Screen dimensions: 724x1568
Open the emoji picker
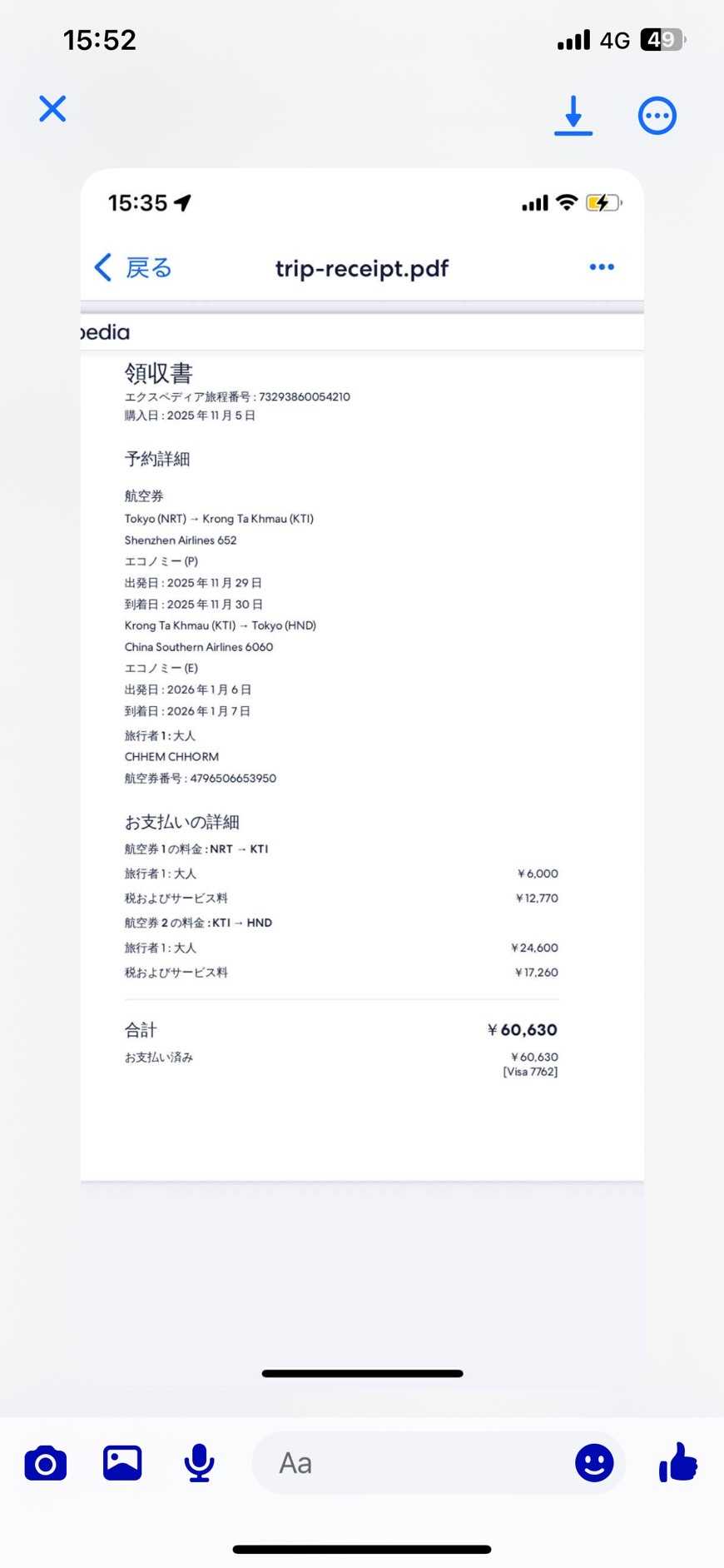594,1463
